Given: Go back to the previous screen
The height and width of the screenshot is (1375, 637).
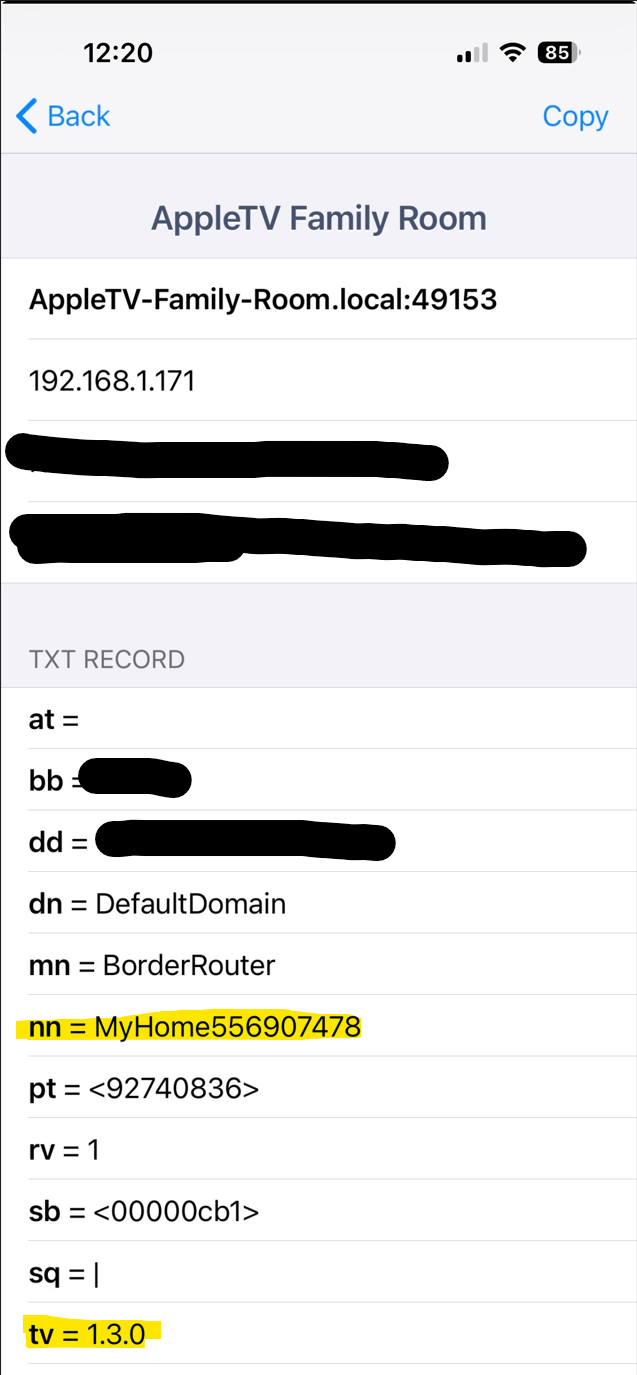Looking at the screenshot, I should point(63,116).
